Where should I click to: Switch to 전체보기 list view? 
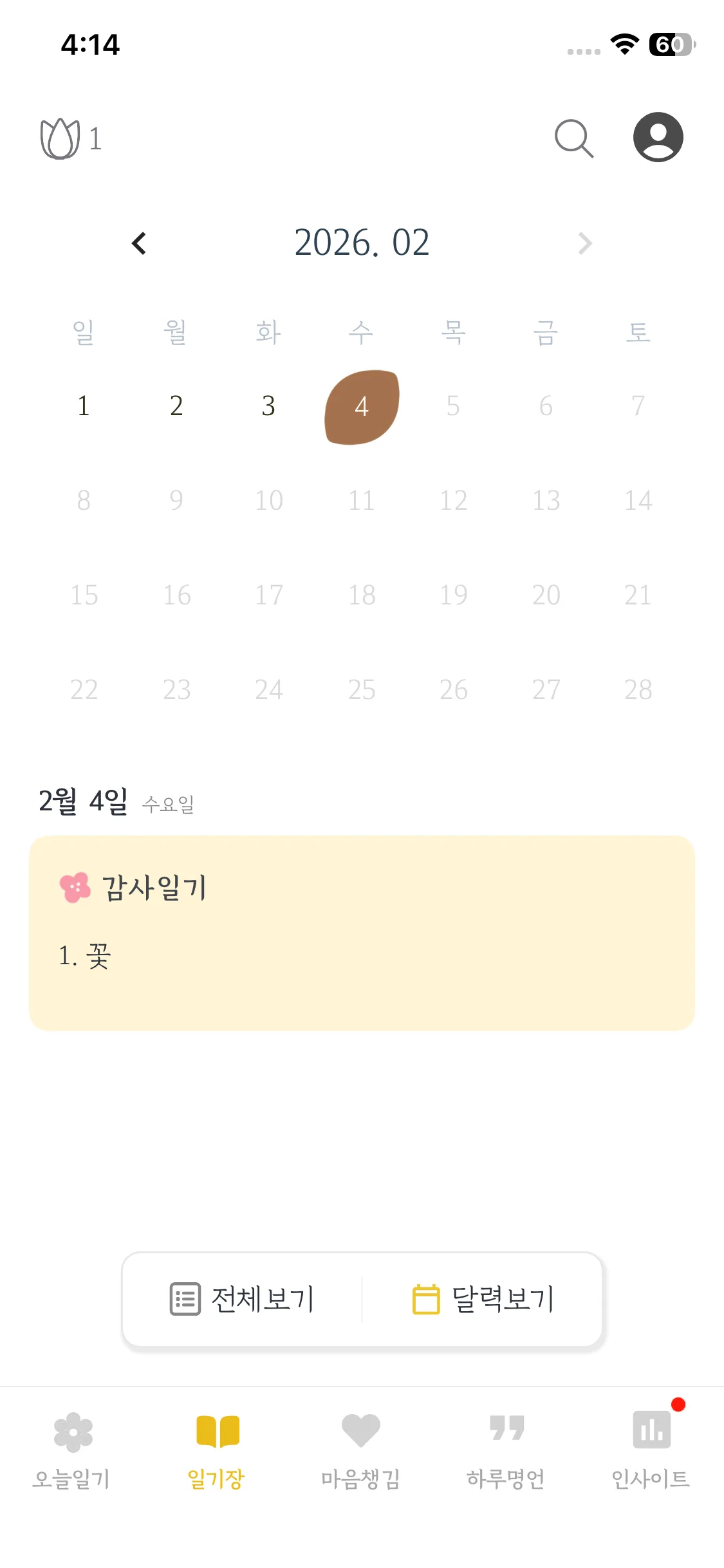coord(243,1299)
